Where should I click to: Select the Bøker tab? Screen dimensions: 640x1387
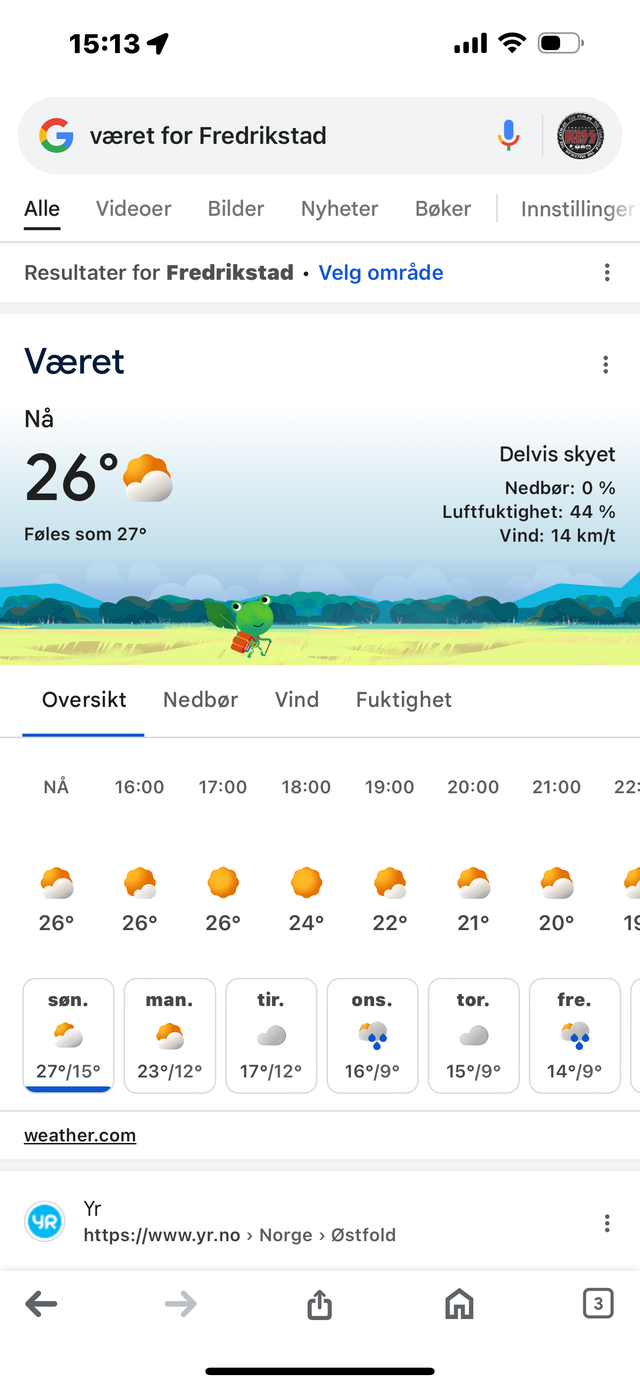coord(443,208)
